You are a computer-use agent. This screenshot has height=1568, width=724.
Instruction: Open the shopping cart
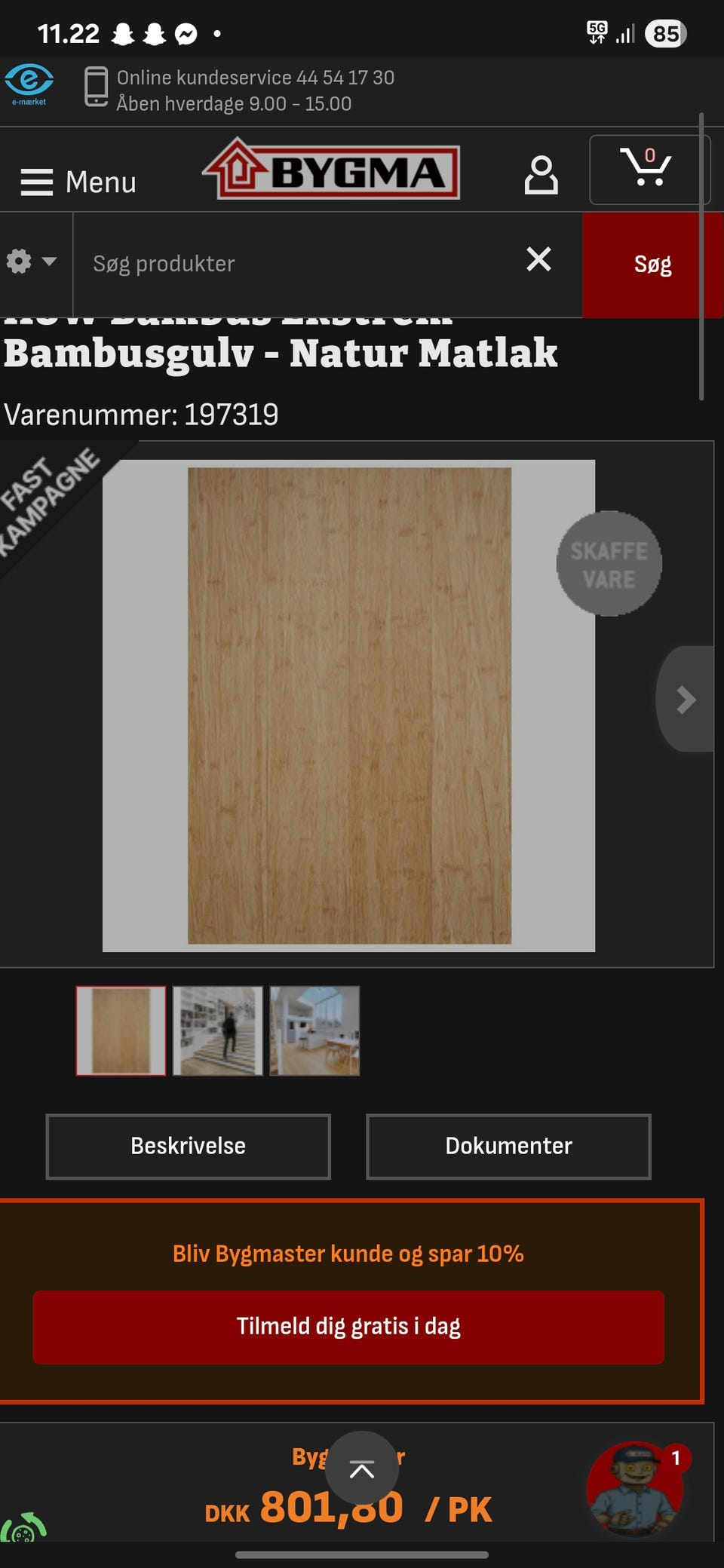point(649,170)
